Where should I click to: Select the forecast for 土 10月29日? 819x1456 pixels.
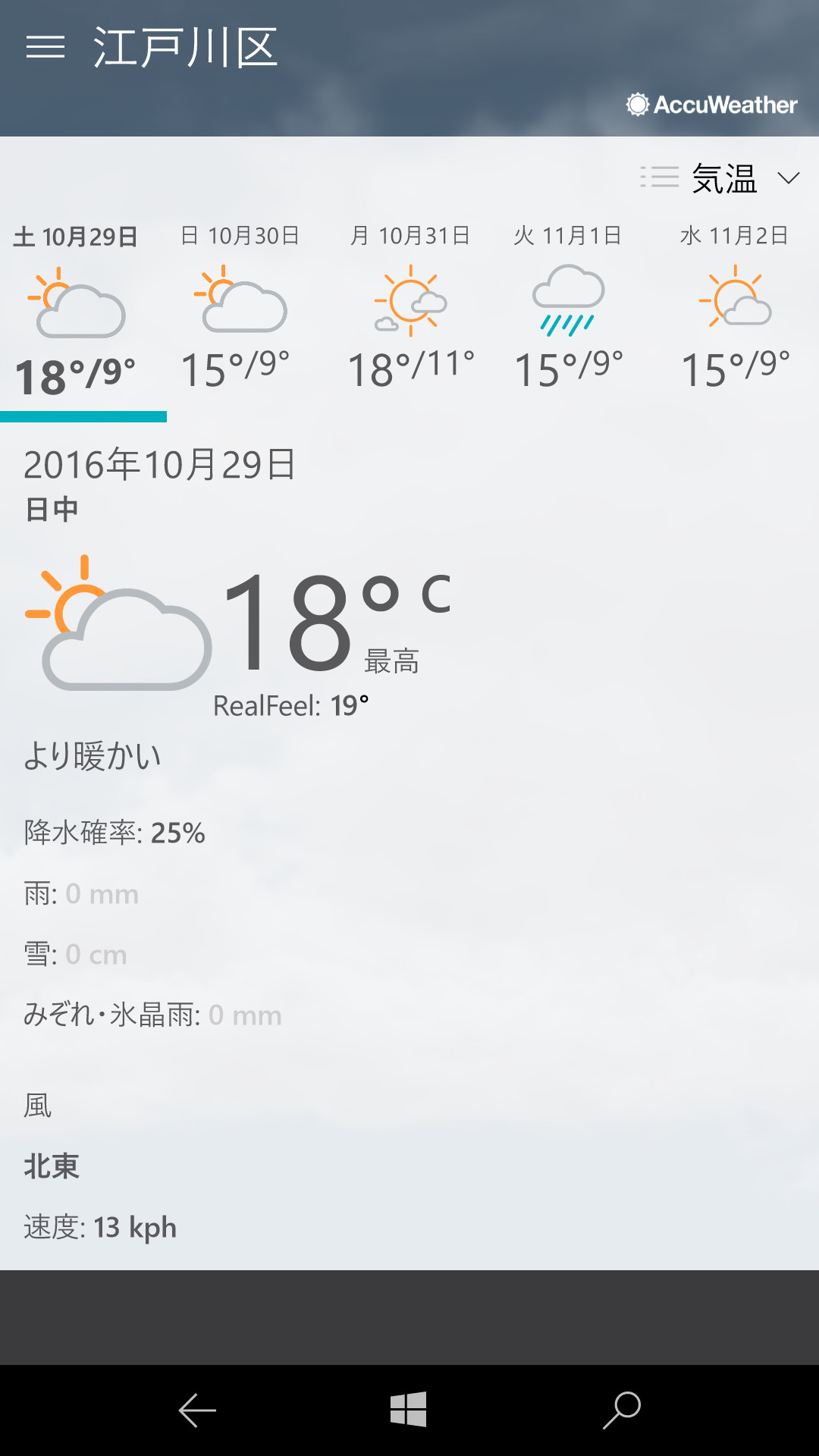coord(76,318)
